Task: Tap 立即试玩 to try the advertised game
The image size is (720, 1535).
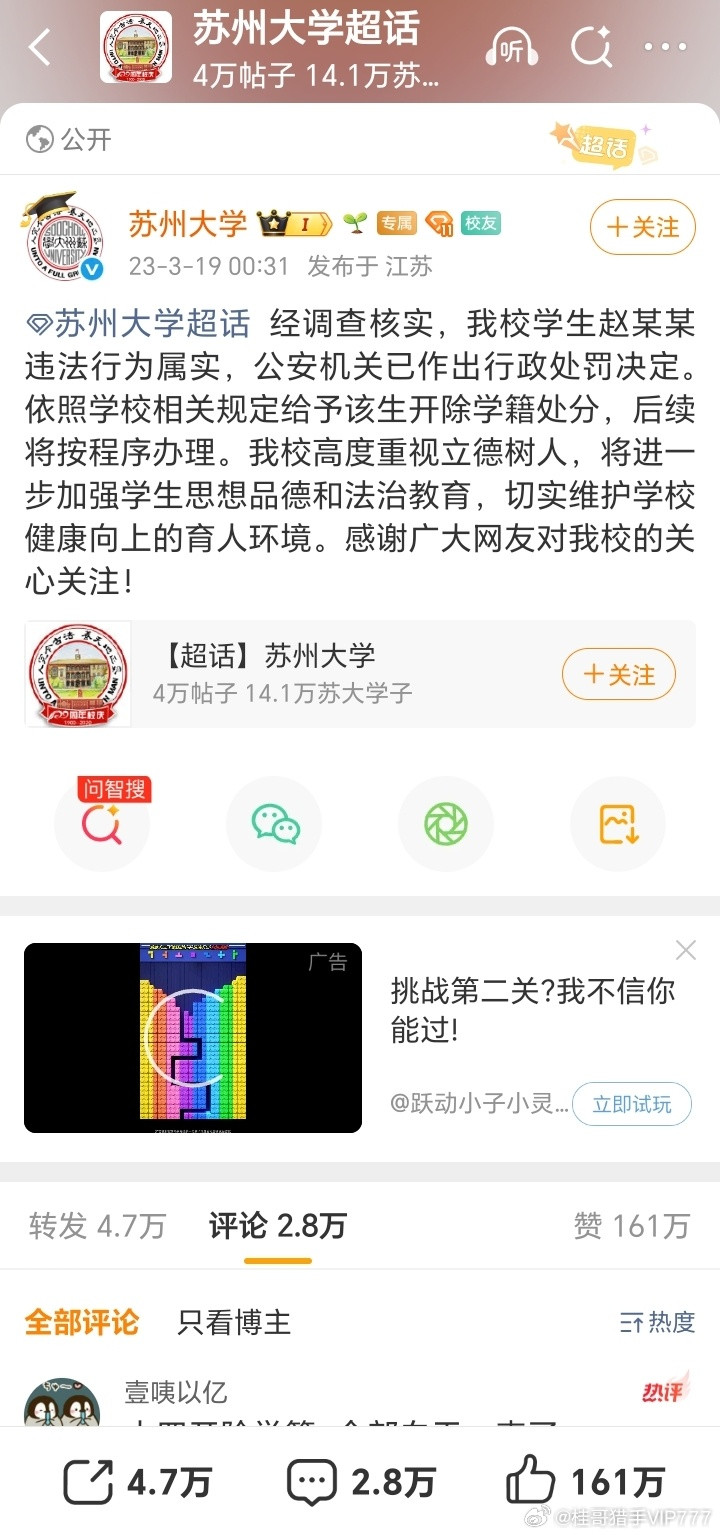Action: coord(632,1104)
